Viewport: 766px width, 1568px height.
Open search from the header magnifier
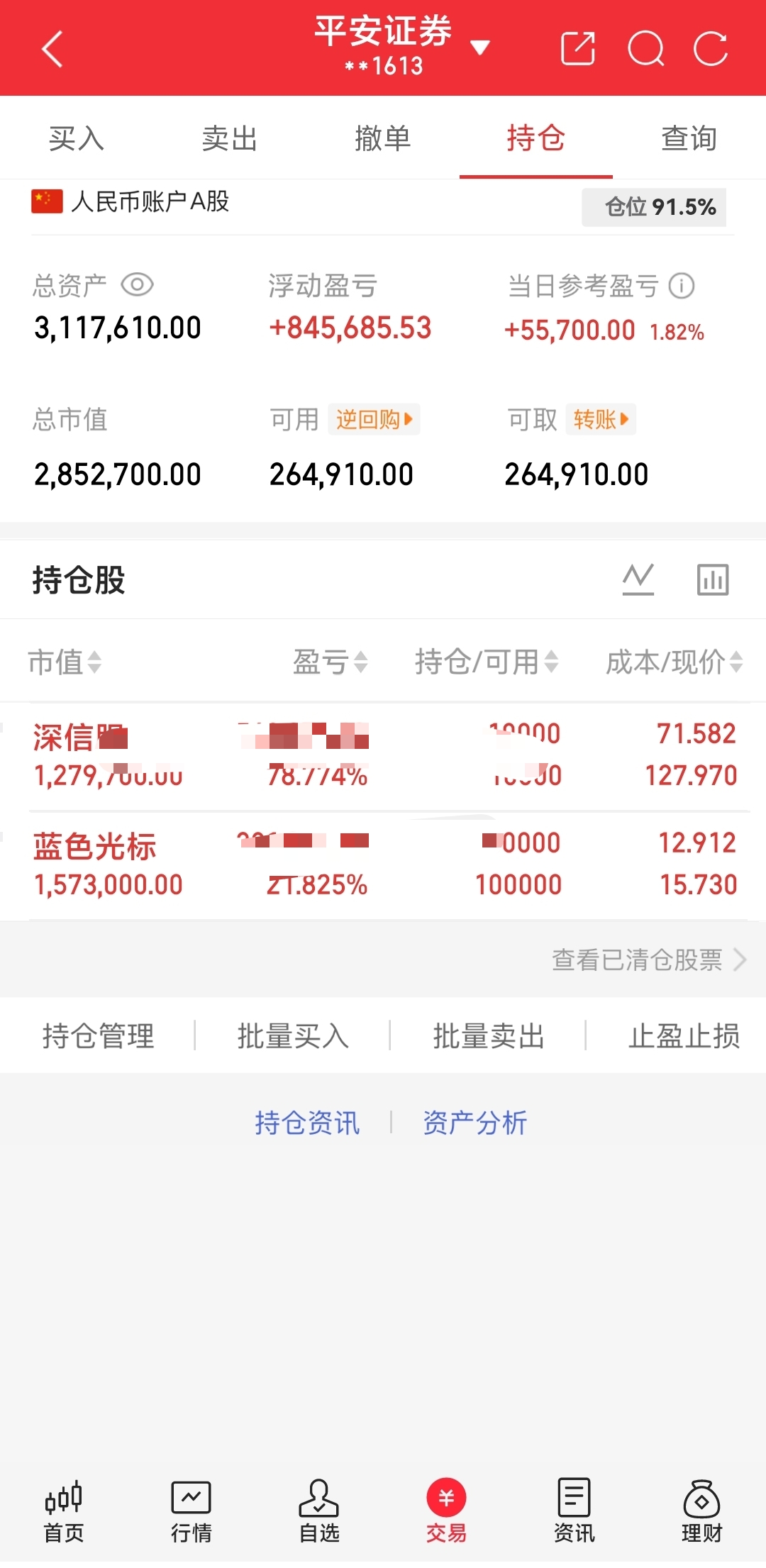coord(646,49)
